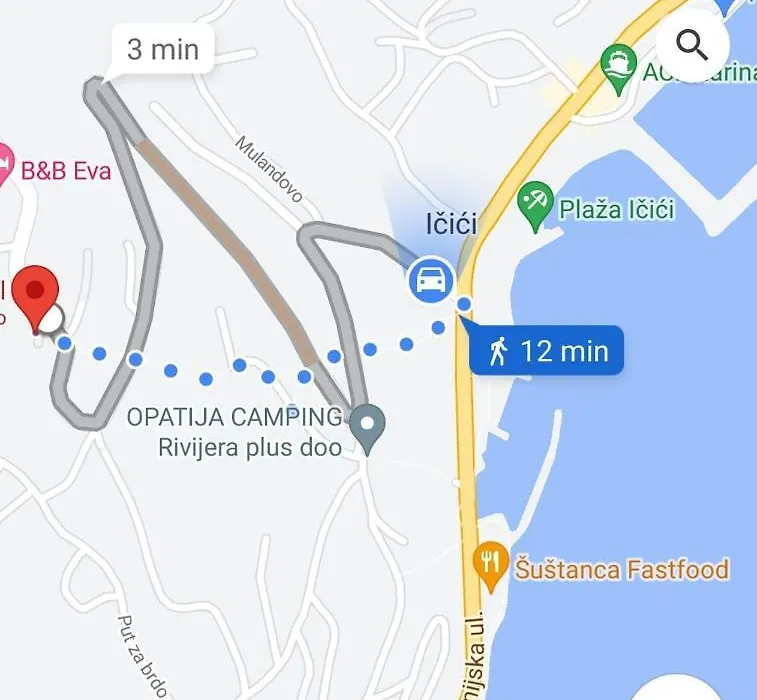Open the Opatija Camping place marker
The height and width of the screenshot is (700, 757).
pyautogui.click(x=368, y=427)
